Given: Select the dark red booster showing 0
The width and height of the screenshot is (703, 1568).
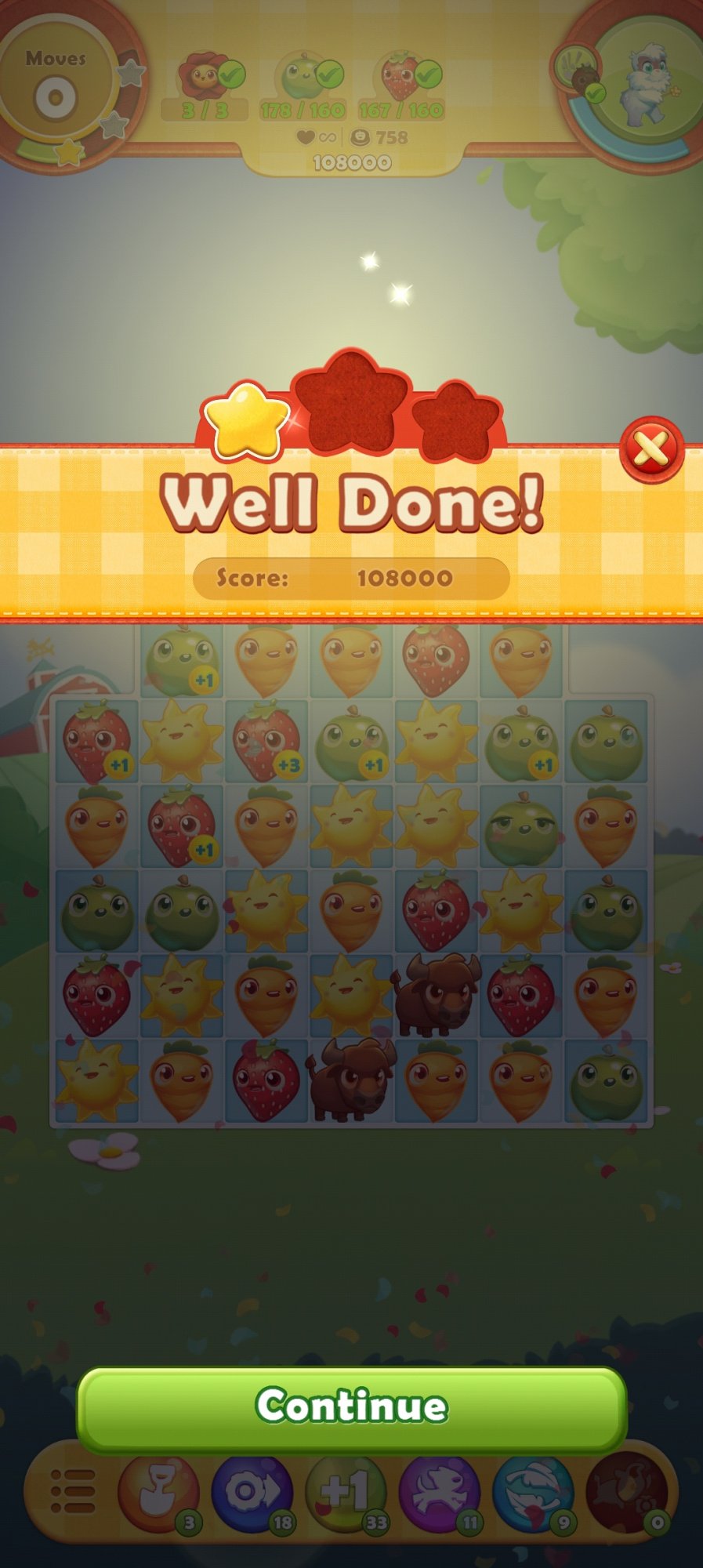Looking at the screenshot, I should pos(627,1493).
